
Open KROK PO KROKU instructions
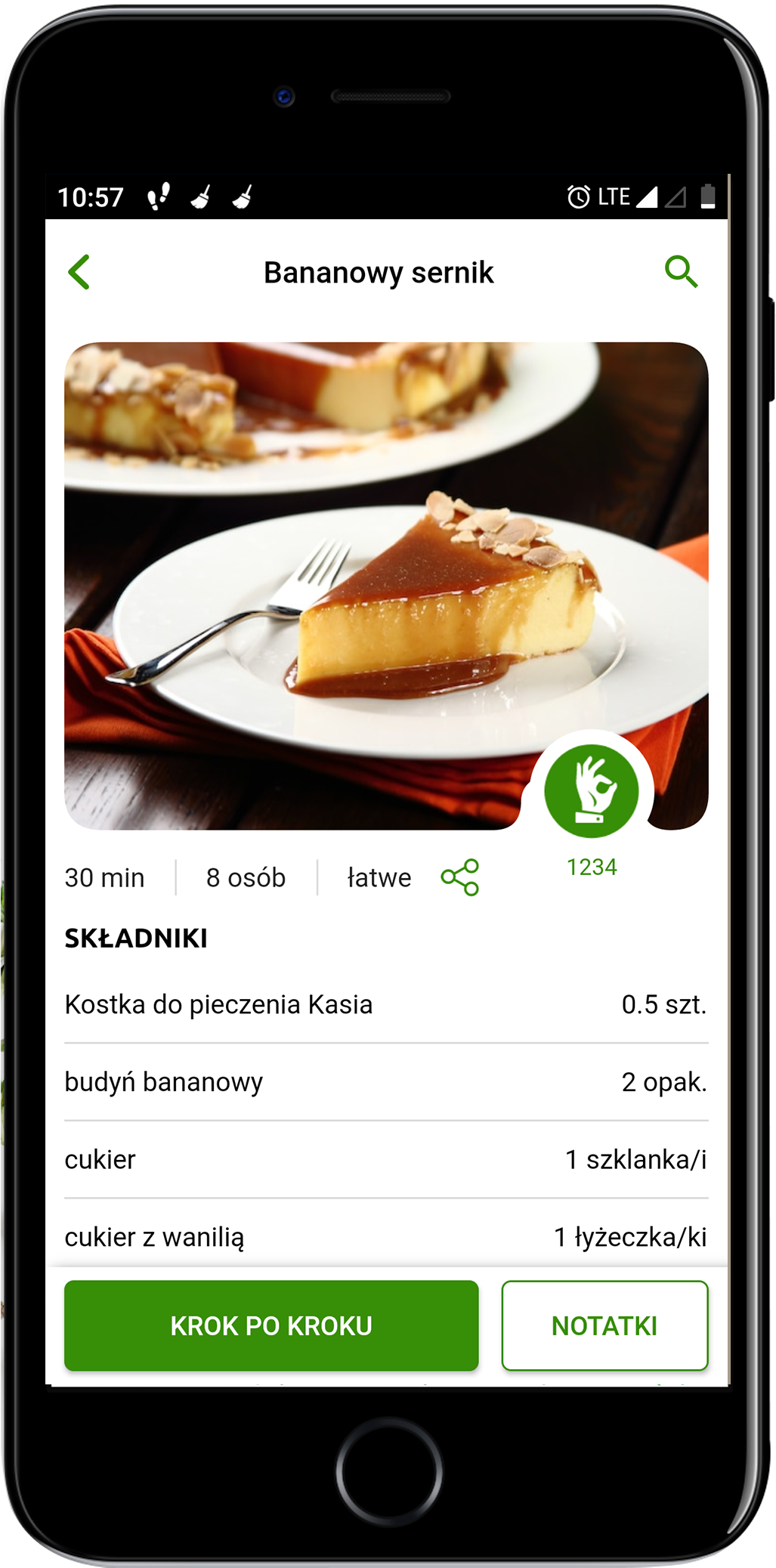tap(271, 1325)
